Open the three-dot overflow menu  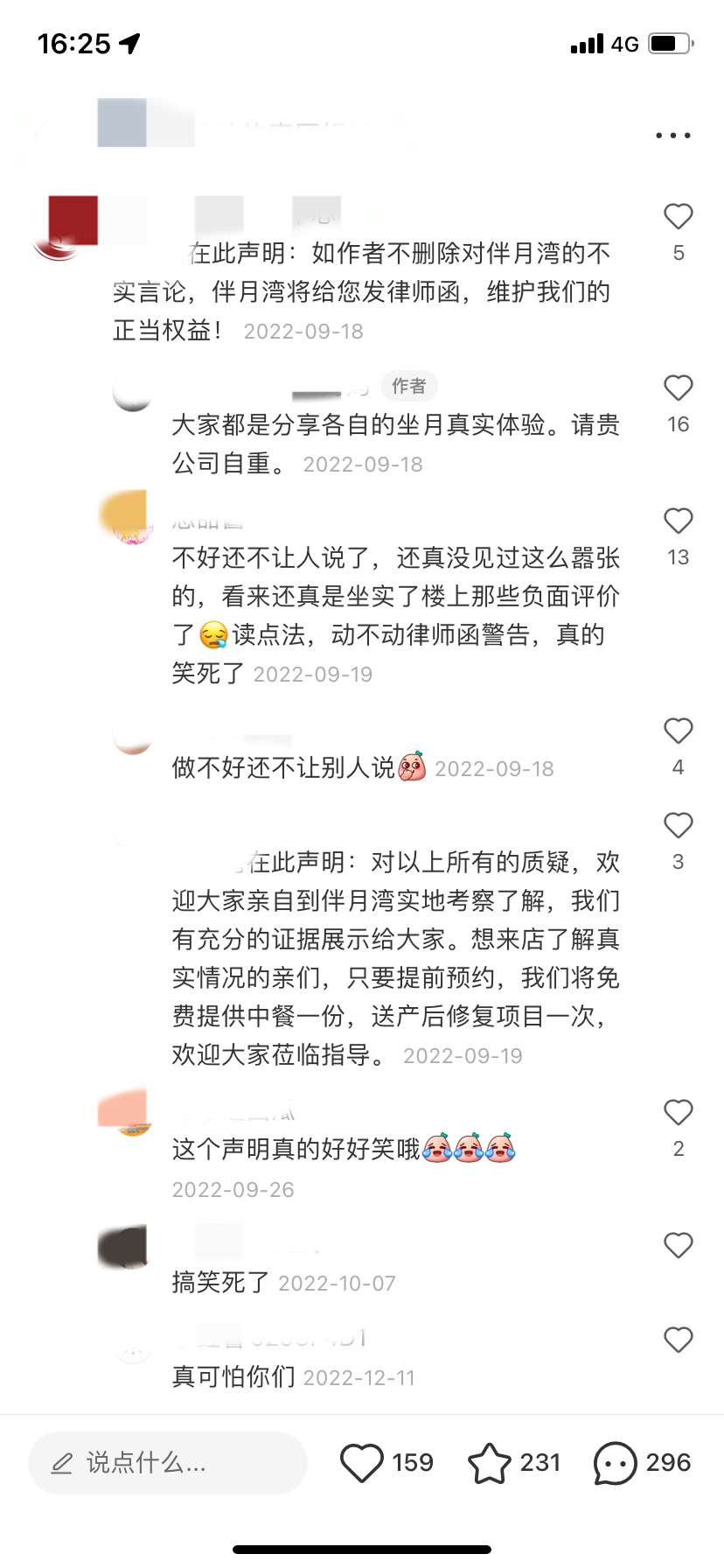click(672, 136)
